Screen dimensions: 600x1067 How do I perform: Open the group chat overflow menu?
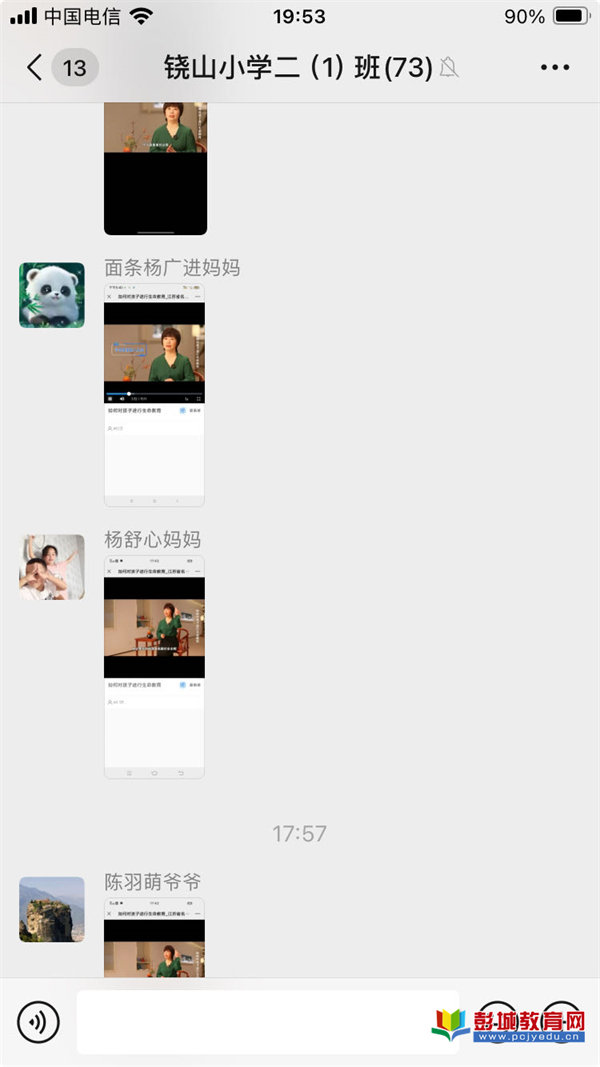pyautogui.click(x=554, y=68)
